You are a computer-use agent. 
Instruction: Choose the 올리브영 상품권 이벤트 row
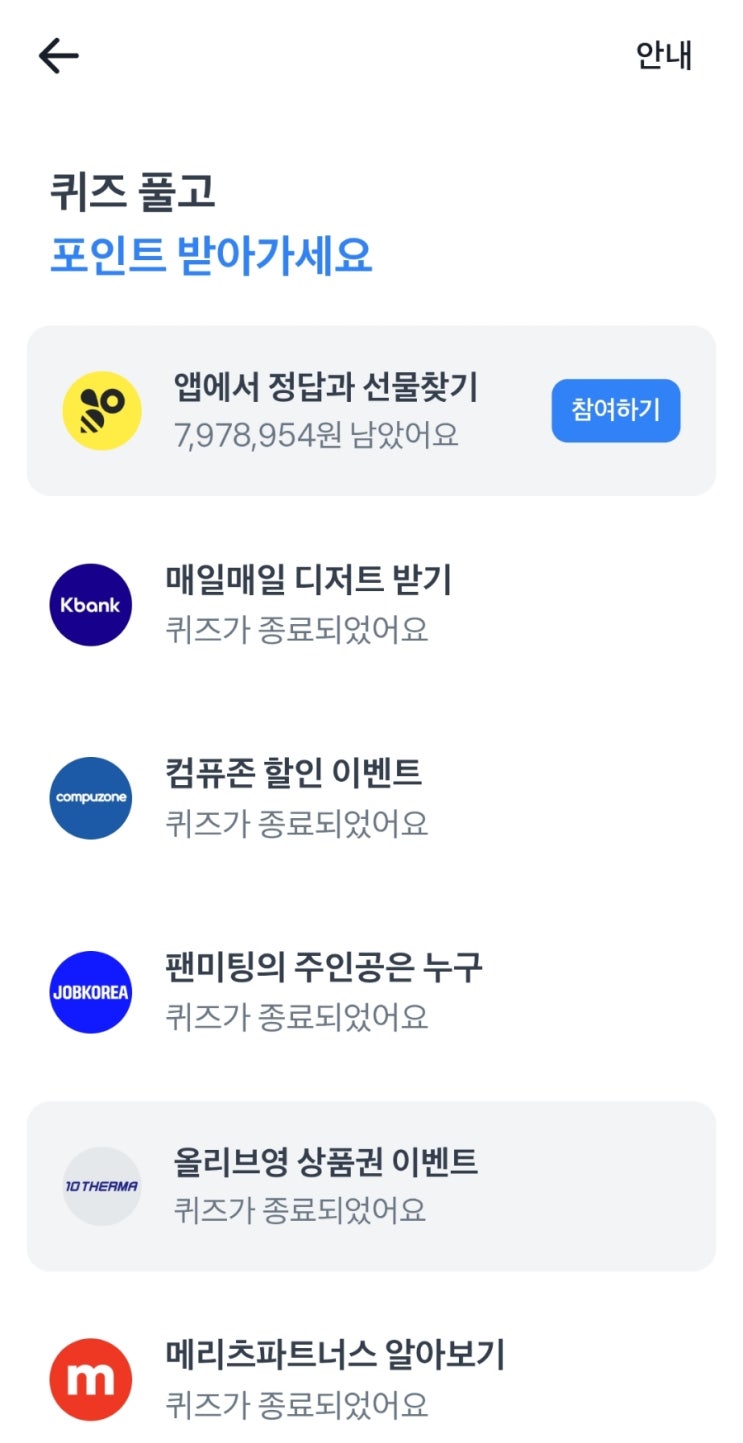point(371,1185)
